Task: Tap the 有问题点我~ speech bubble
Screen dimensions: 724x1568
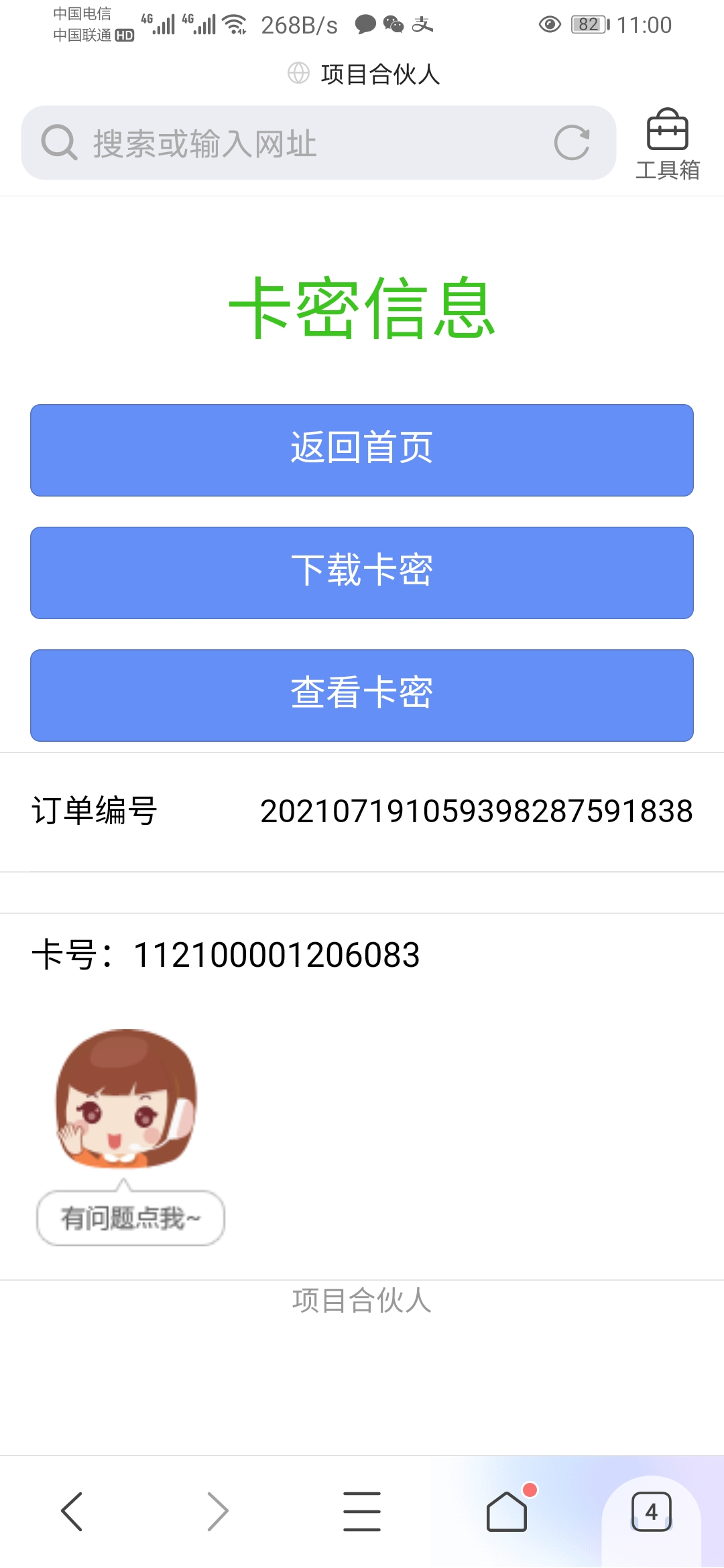Action: pos(131,1218)
